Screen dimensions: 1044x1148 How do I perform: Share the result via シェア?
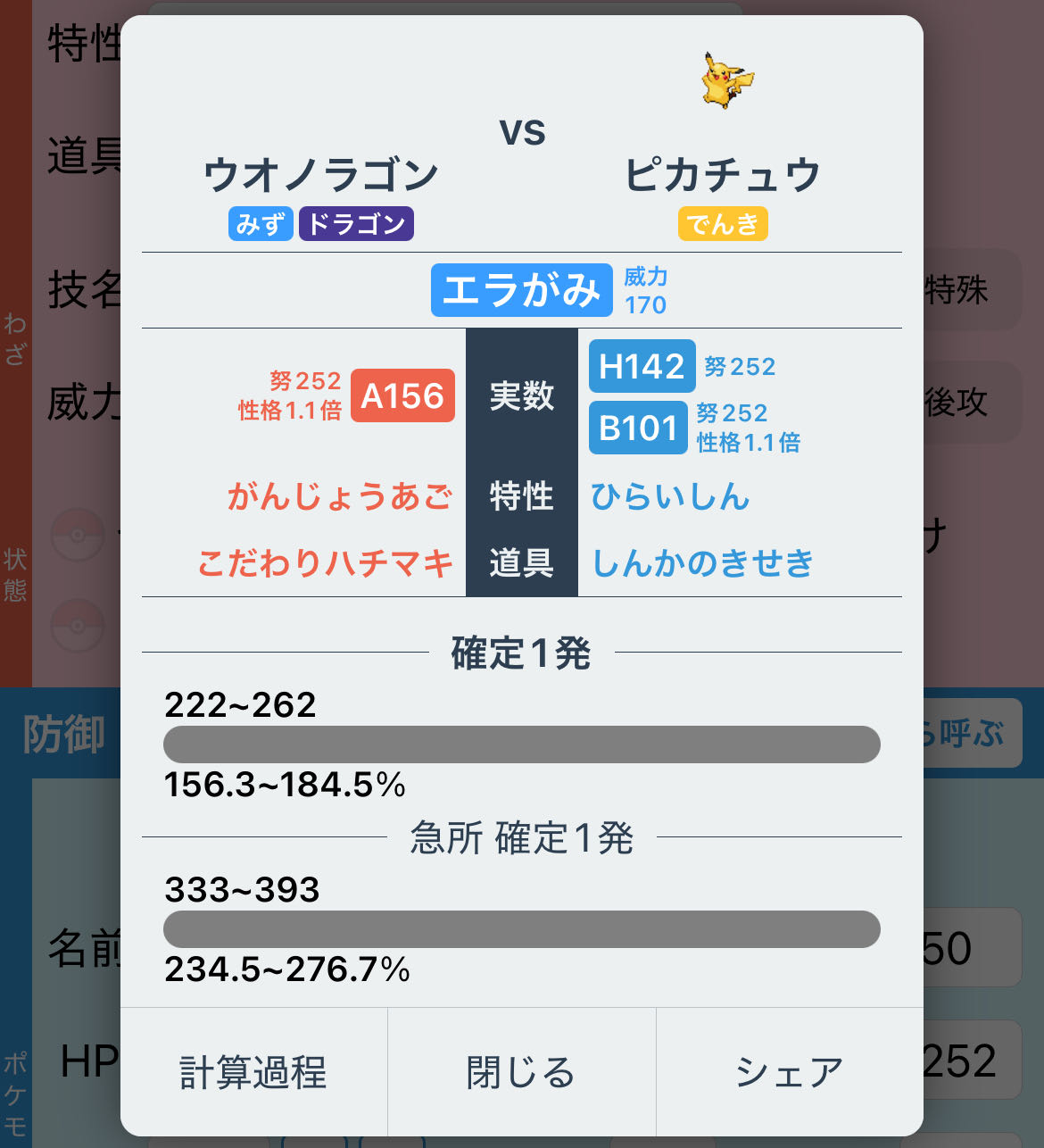(790, 1072)
